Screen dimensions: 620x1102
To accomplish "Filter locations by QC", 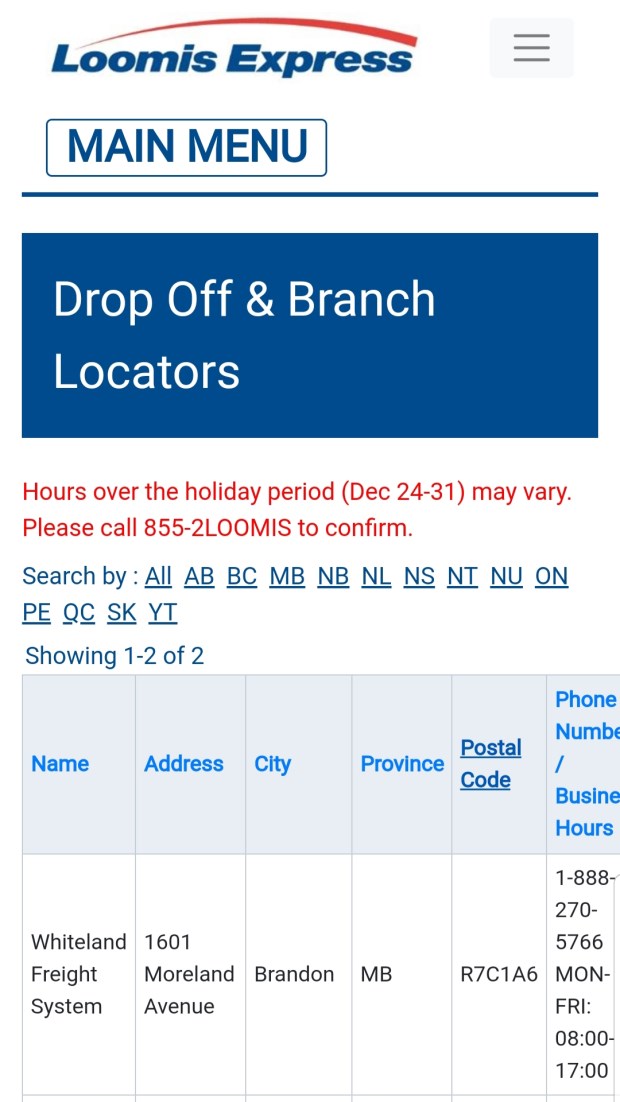I will 79,612.
